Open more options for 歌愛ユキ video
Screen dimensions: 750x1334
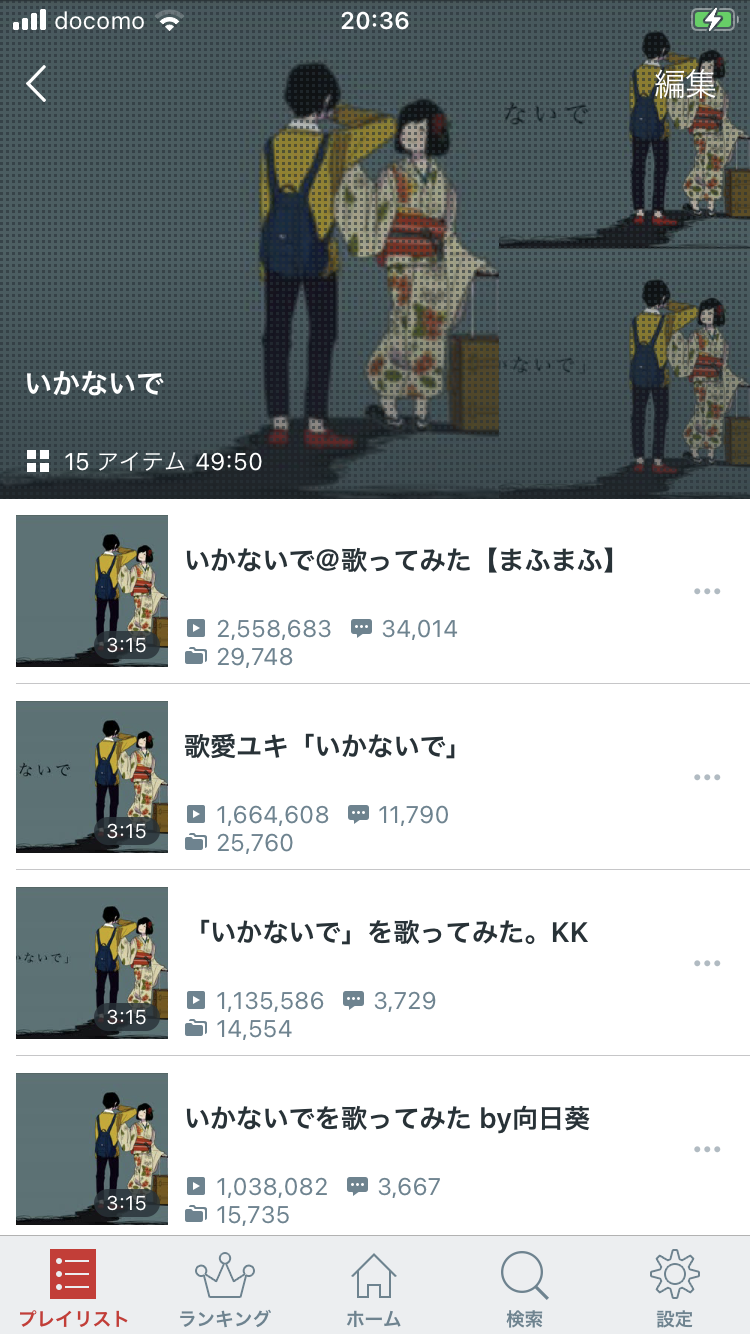pyautogui.click(x=707, y=777)
